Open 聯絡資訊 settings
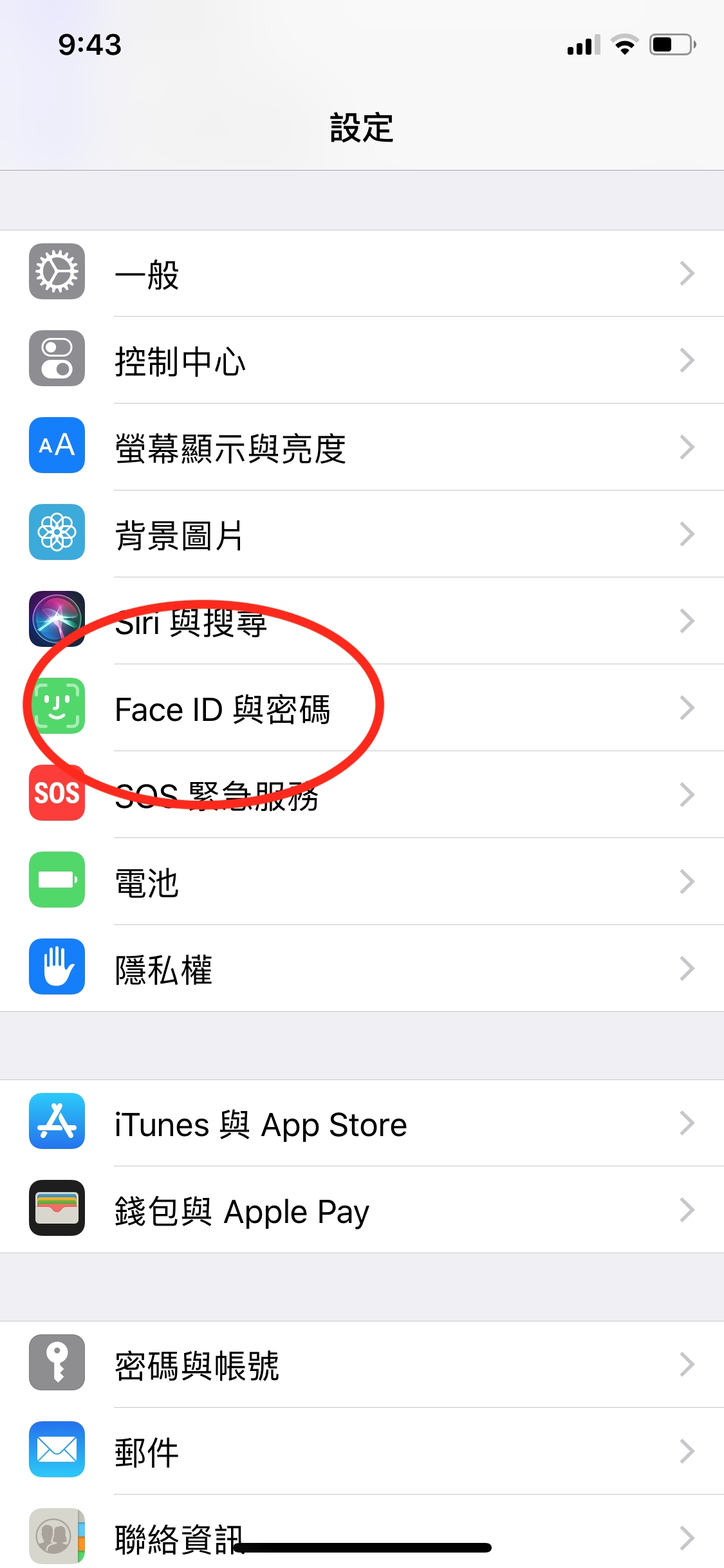 (362, 1535)
